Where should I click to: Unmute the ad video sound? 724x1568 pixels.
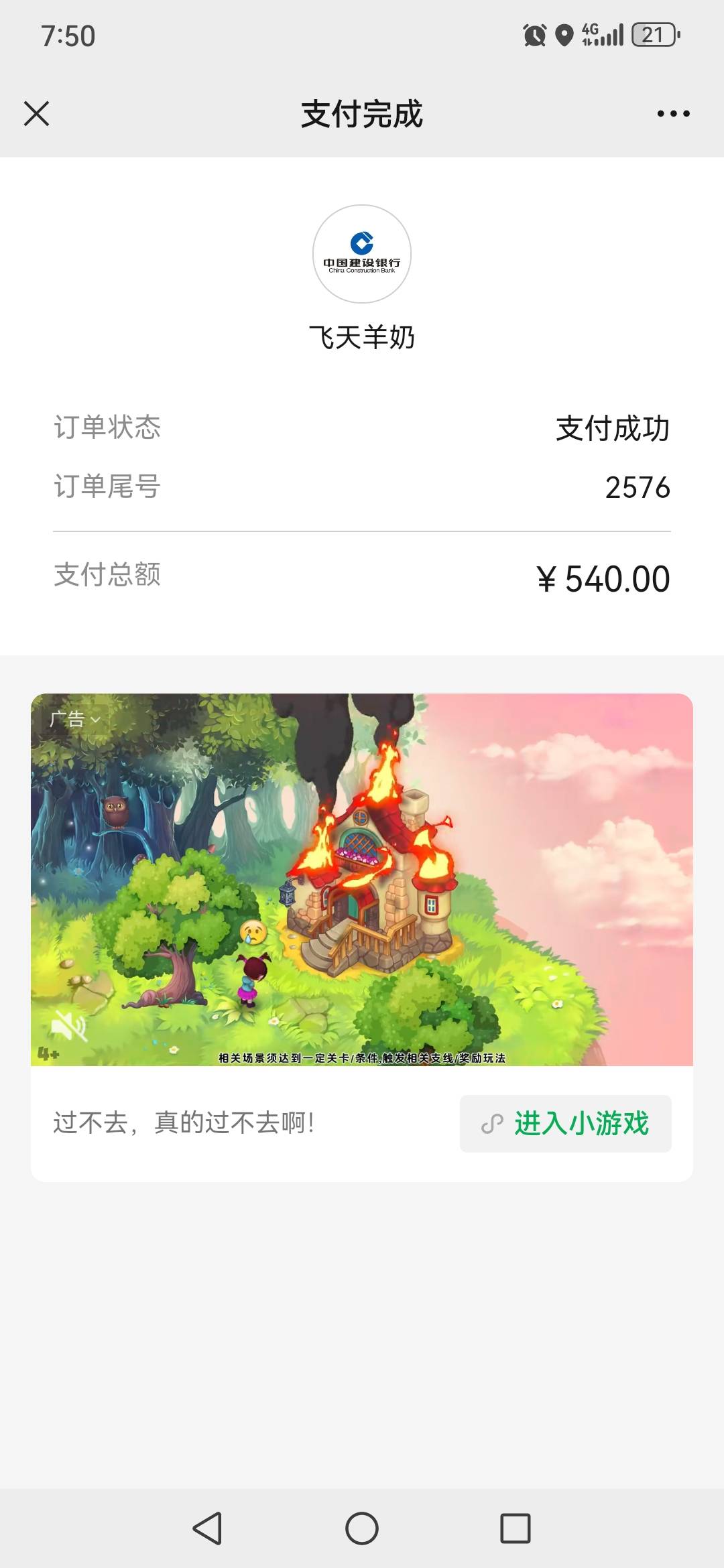pos(69,1026)
